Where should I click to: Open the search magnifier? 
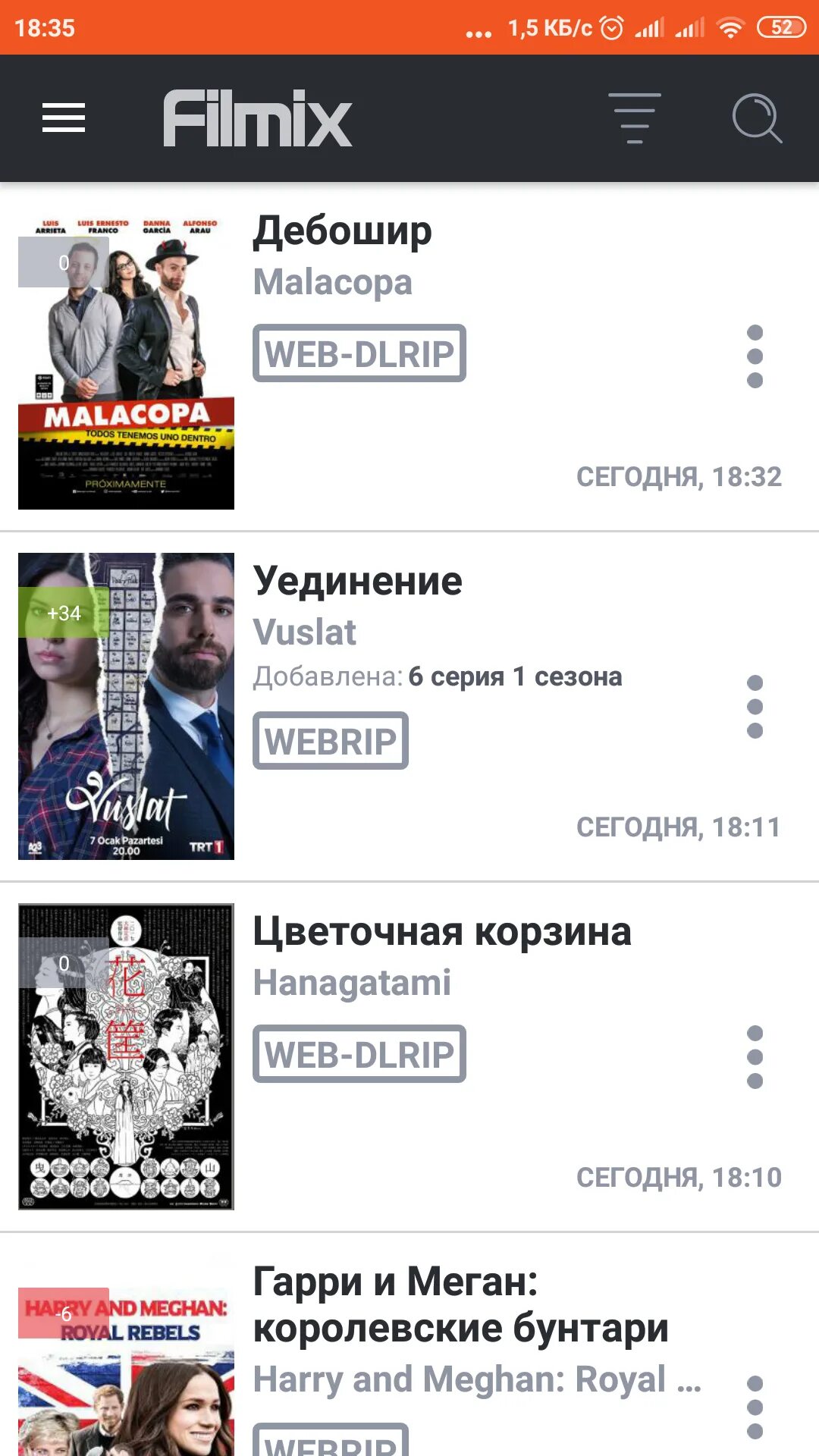point(756,118)
